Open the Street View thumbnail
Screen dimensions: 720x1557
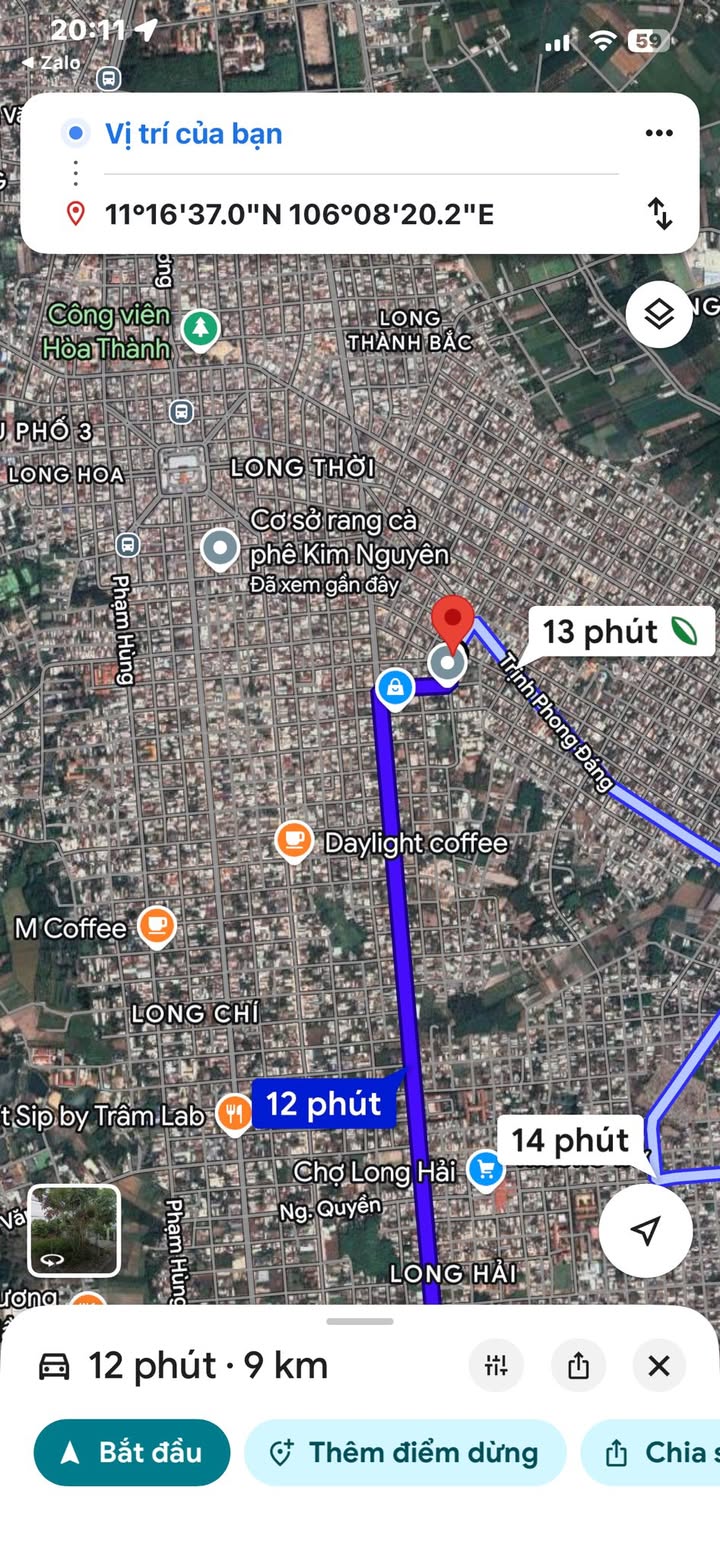click(x=74, y=1230)
